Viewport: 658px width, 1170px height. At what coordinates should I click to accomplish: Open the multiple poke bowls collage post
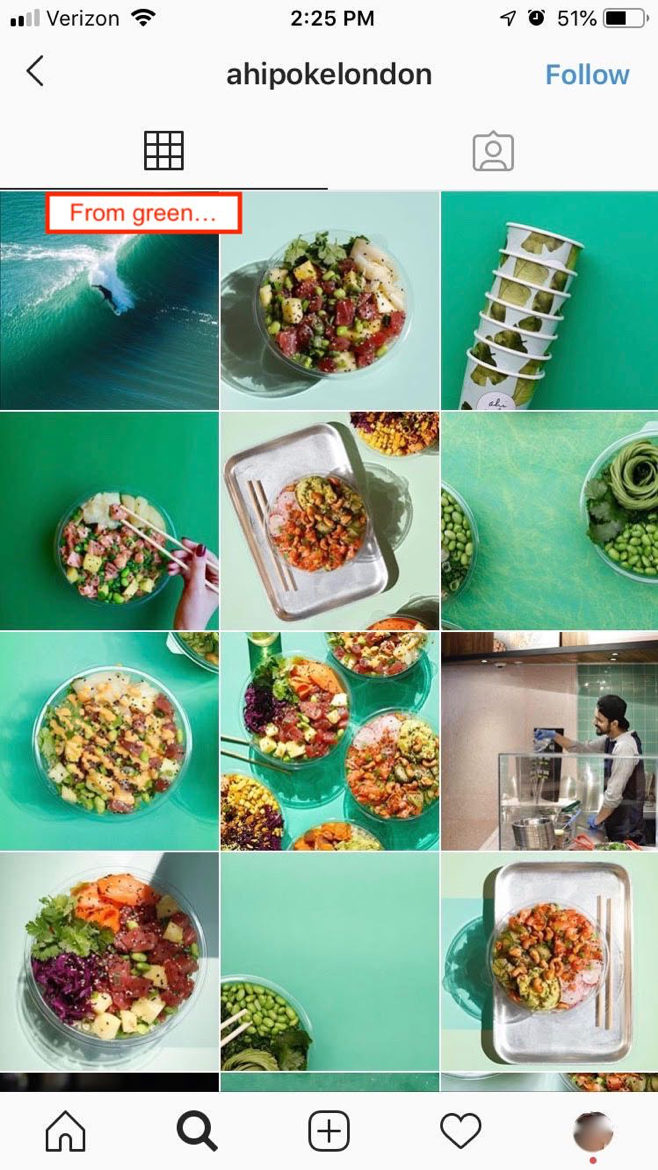coord(329,741)
